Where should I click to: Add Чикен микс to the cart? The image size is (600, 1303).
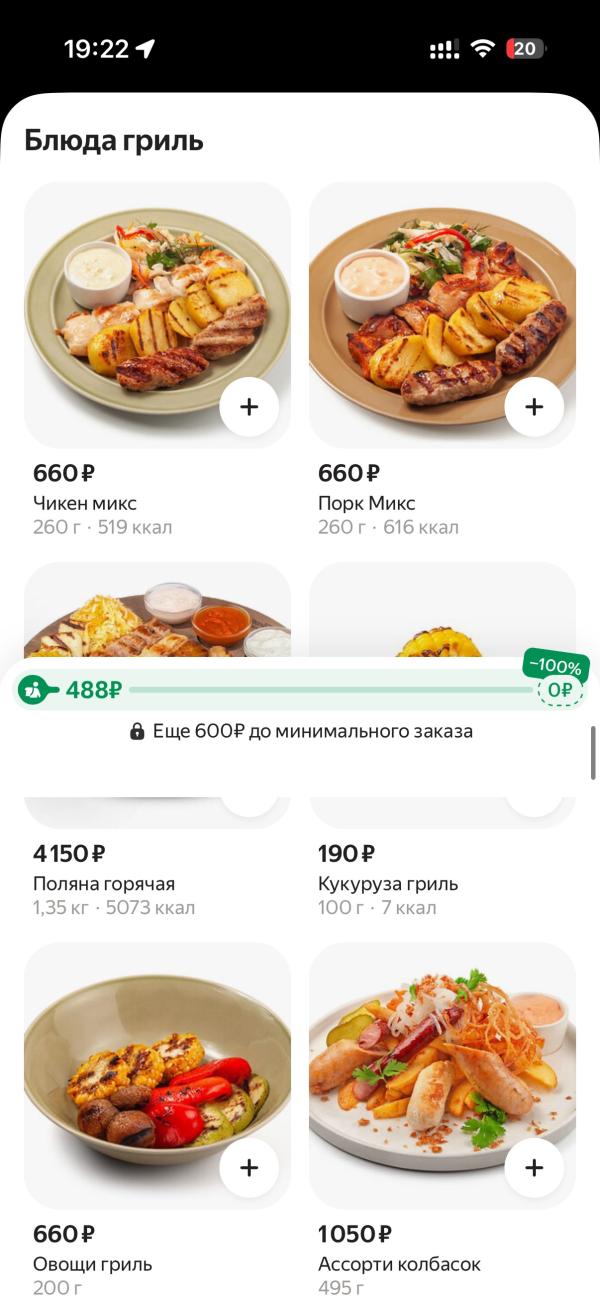tap(249, 407)
